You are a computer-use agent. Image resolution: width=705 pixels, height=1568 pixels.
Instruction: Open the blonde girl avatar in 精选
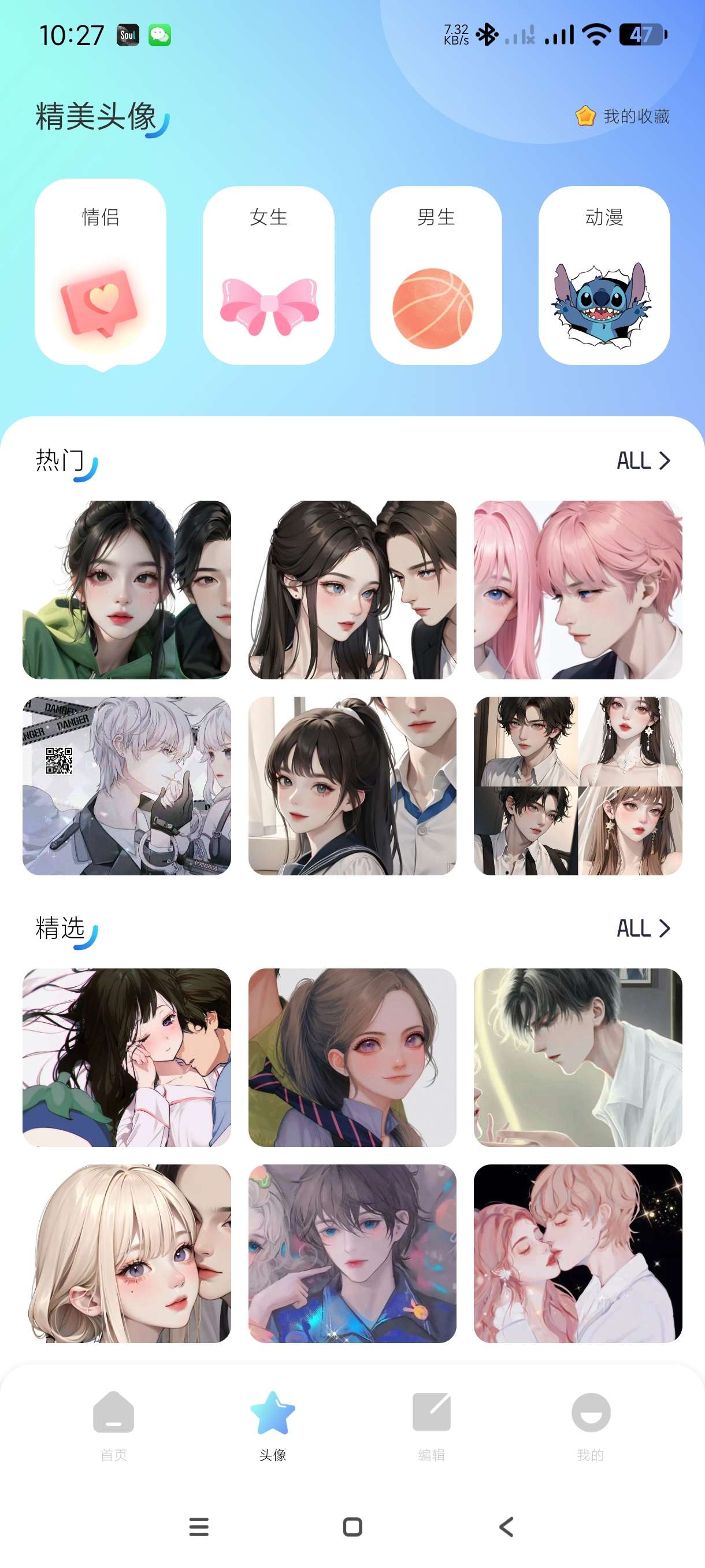[x=127, y=1253]
